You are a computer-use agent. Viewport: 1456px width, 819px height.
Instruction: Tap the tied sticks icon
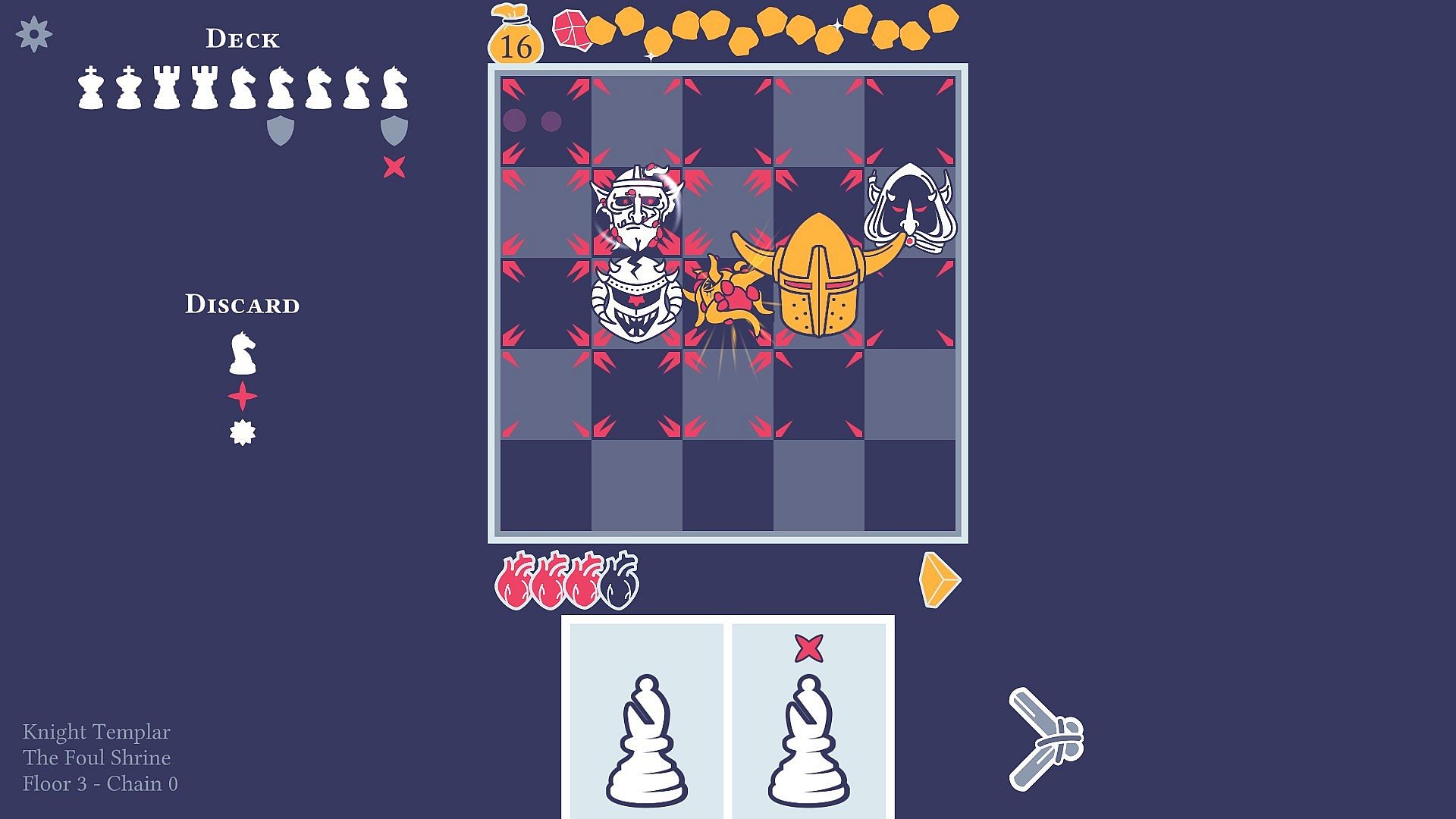1046,739
